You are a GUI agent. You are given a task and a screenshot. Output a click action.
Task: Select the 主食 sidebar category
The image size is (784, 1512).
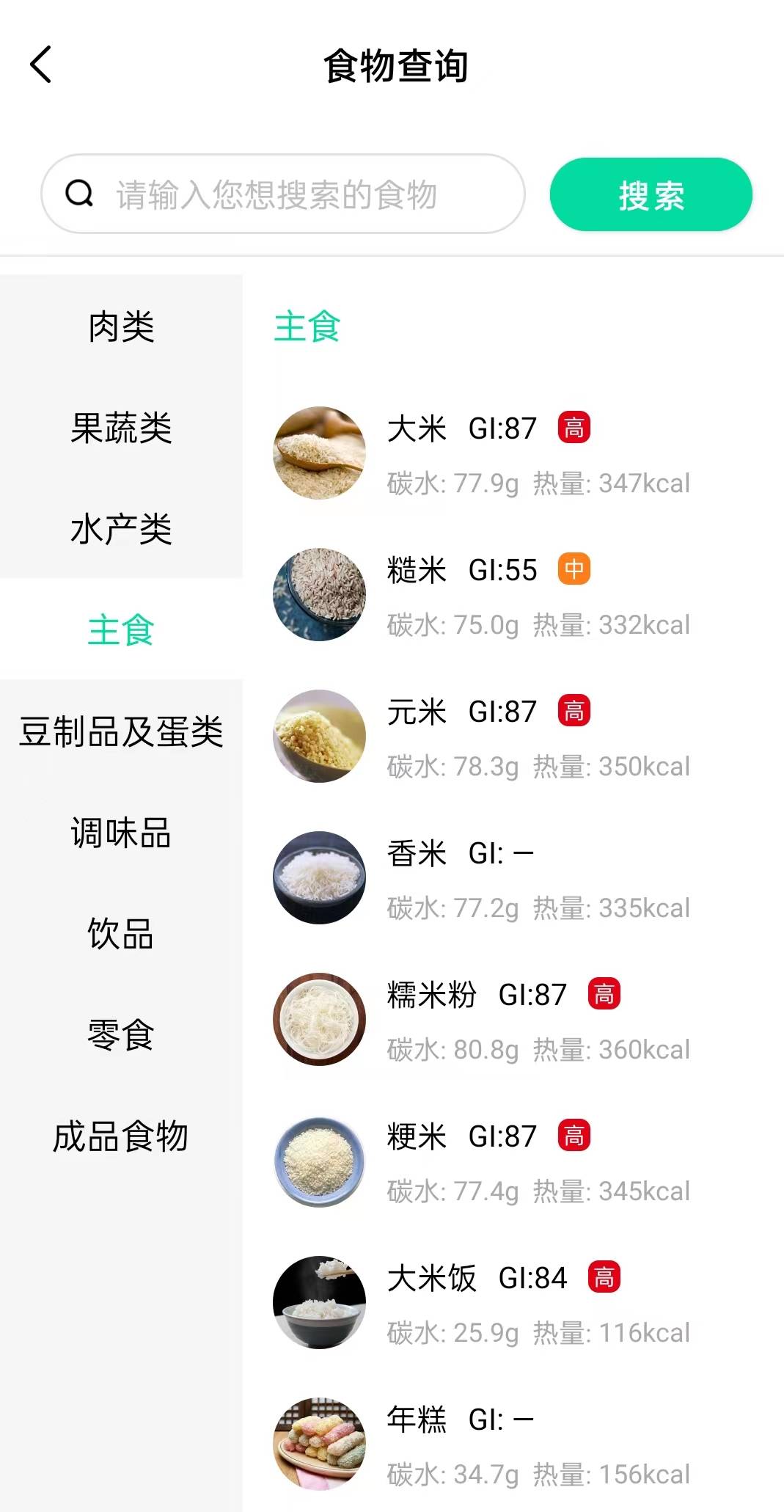(121, 630)
